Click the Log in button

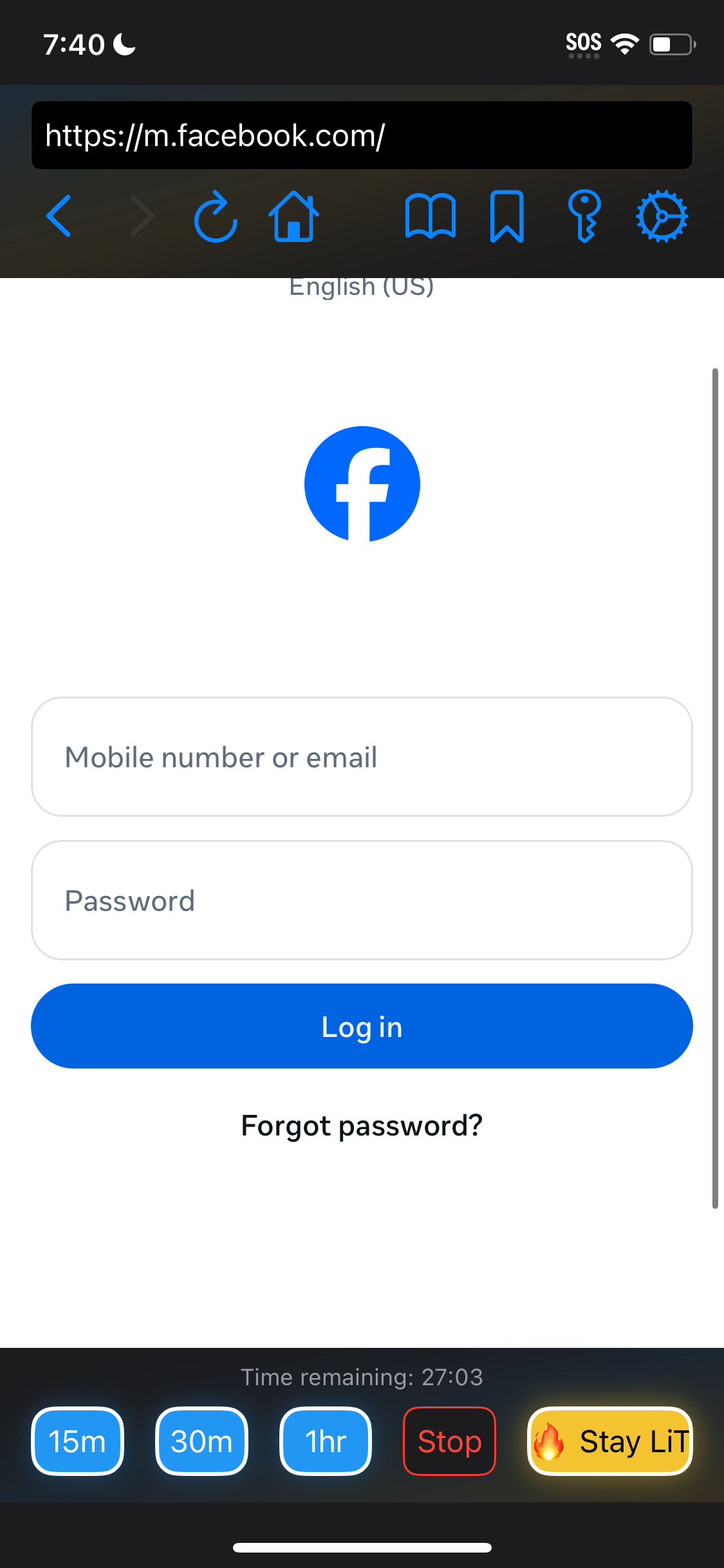(362, 1026)
